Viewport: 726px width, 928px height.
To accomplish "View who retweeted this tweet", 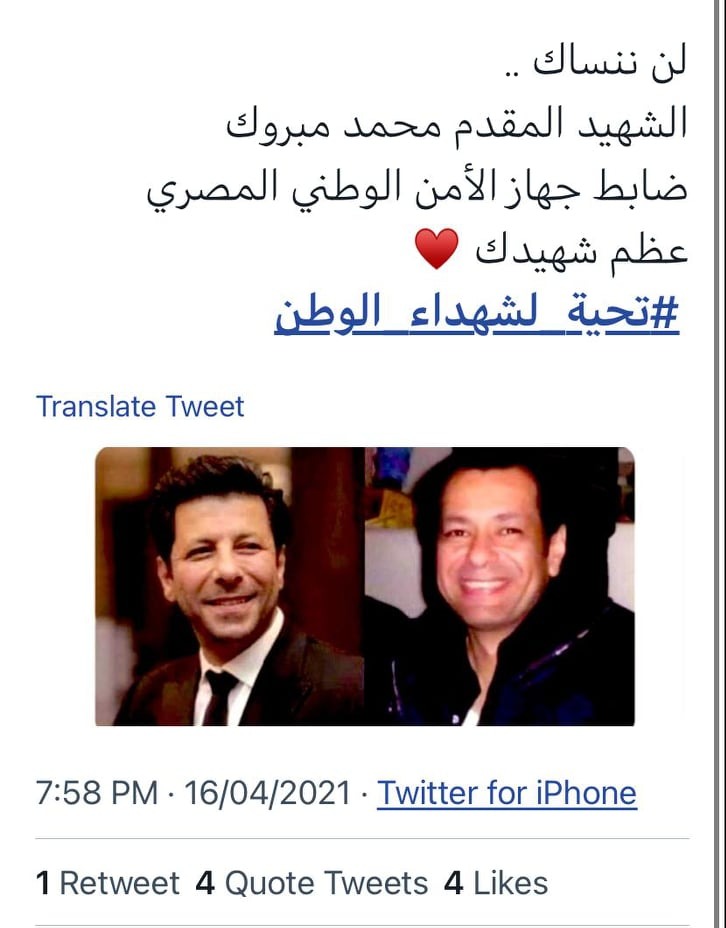I will (x=108, y=883).
